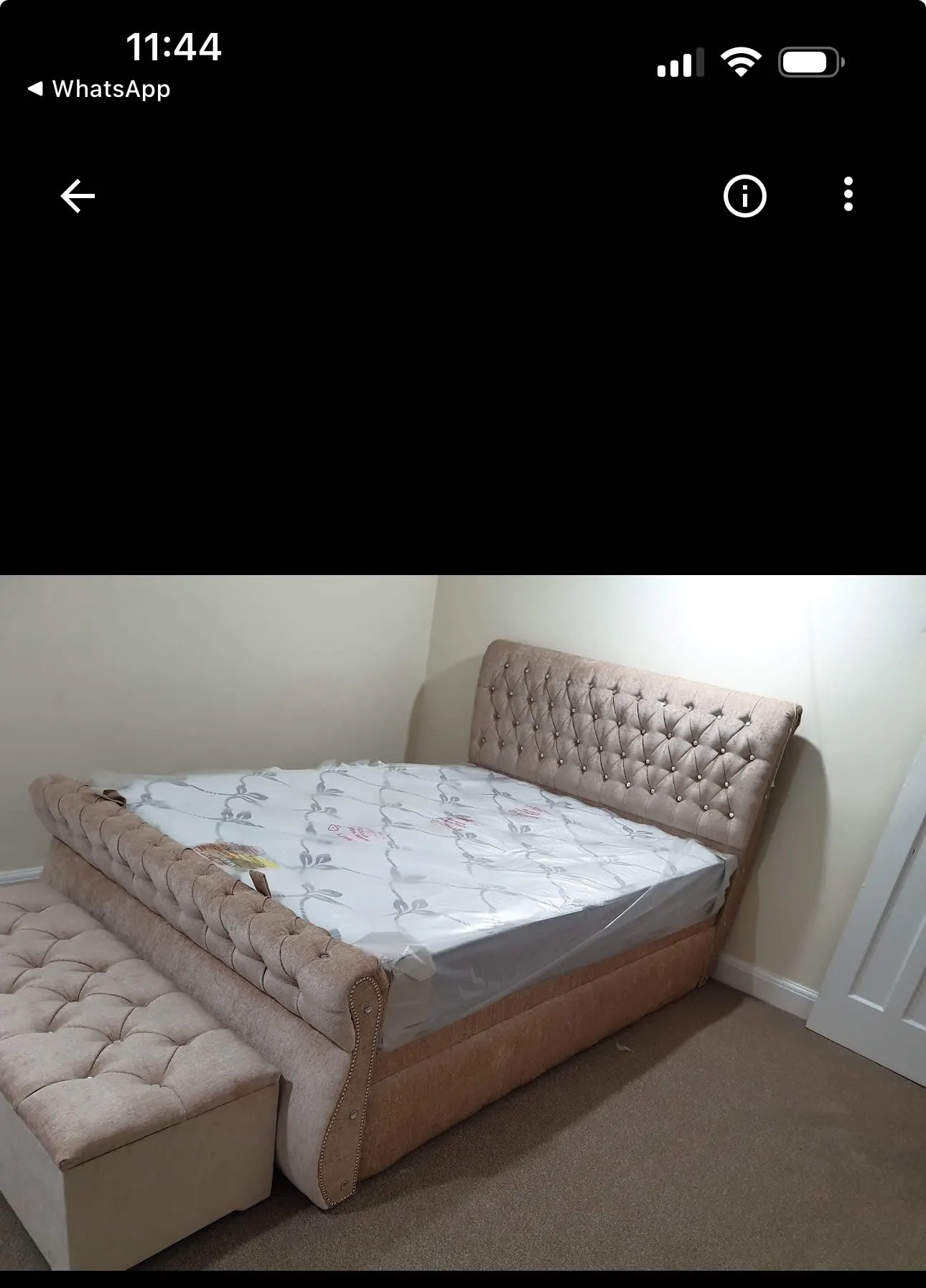This screenshot has width=926, height=1288.
Task: Return to WhatsApp via the breadcrumb
Action: [x=99, y=89]
